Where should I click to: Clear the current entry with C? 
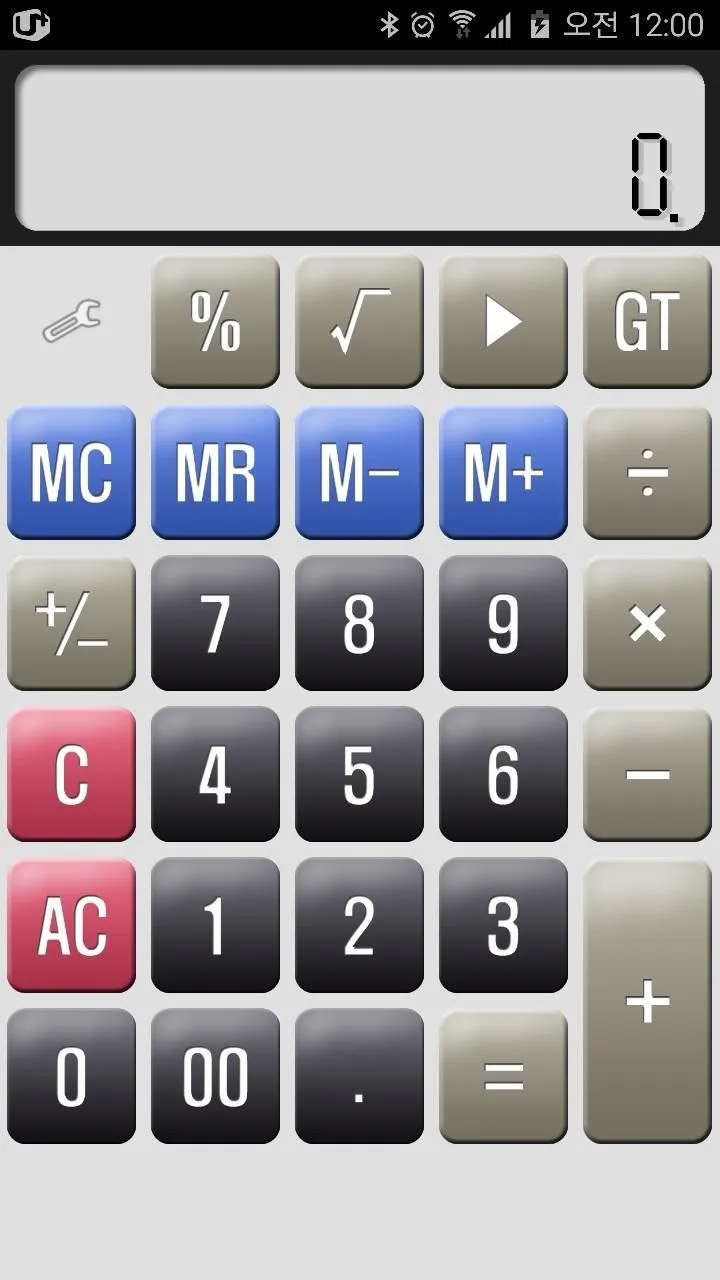71,774
